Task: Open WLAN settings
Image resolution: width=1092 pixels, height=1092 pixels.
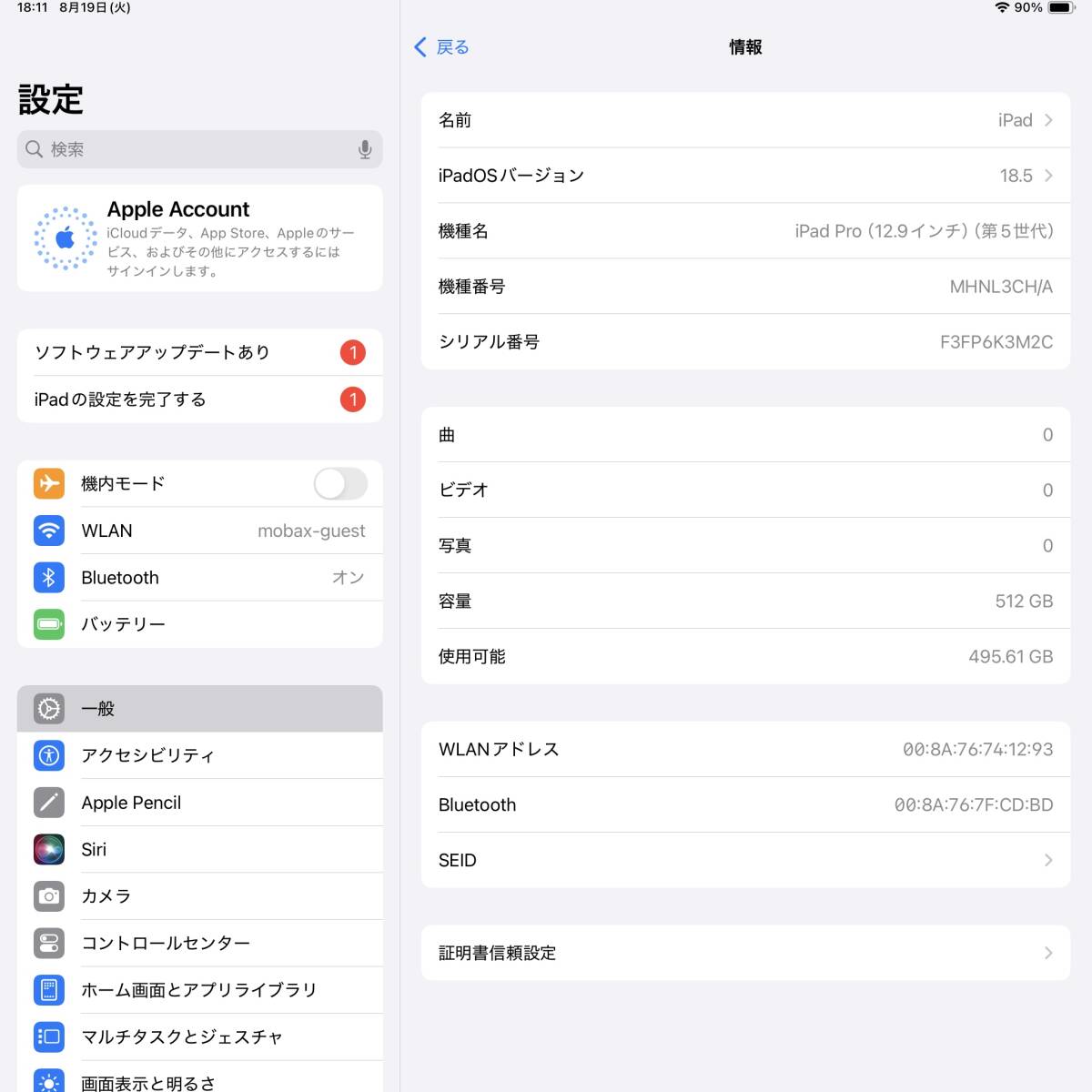Action: click(199, 531)
